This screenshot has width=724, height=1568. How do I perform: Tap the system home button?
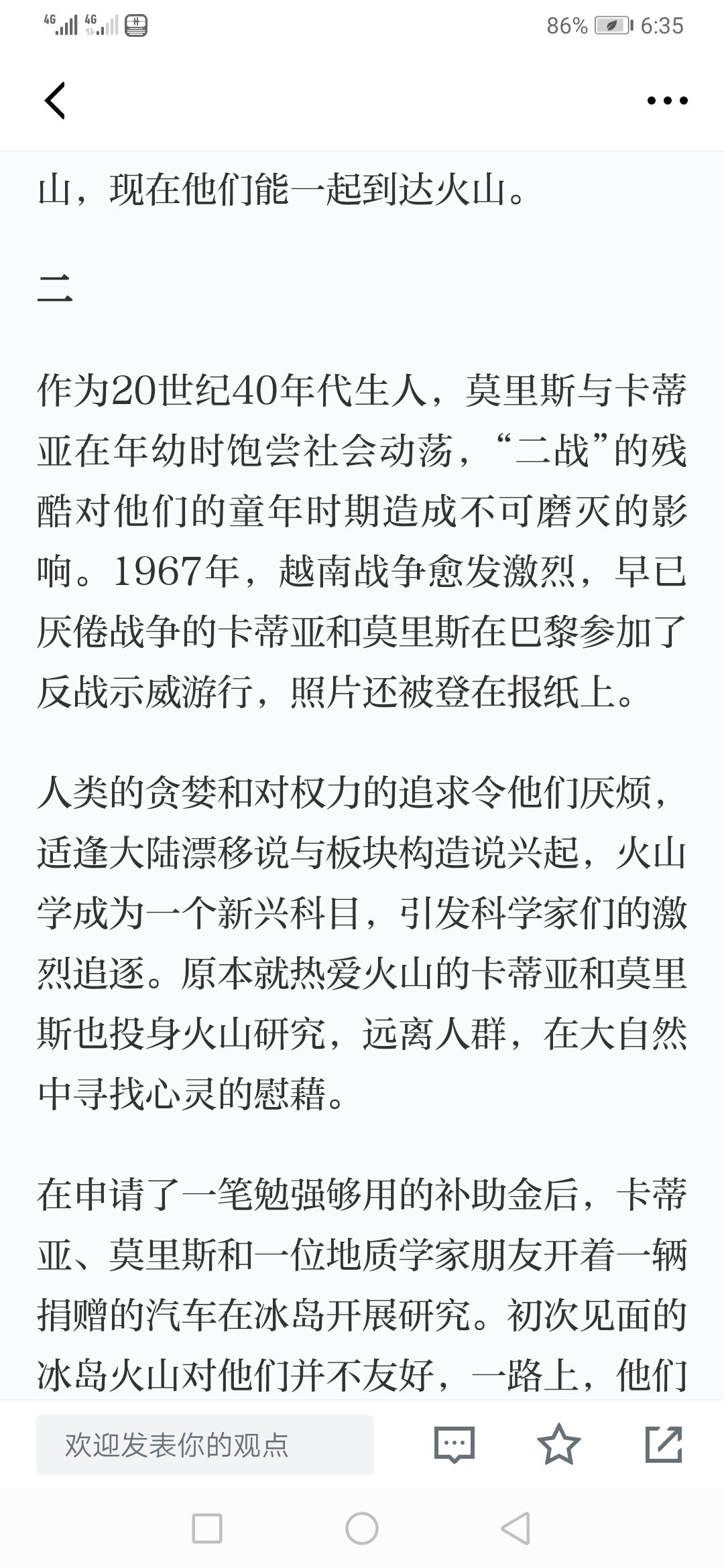tap(362, 1528)
